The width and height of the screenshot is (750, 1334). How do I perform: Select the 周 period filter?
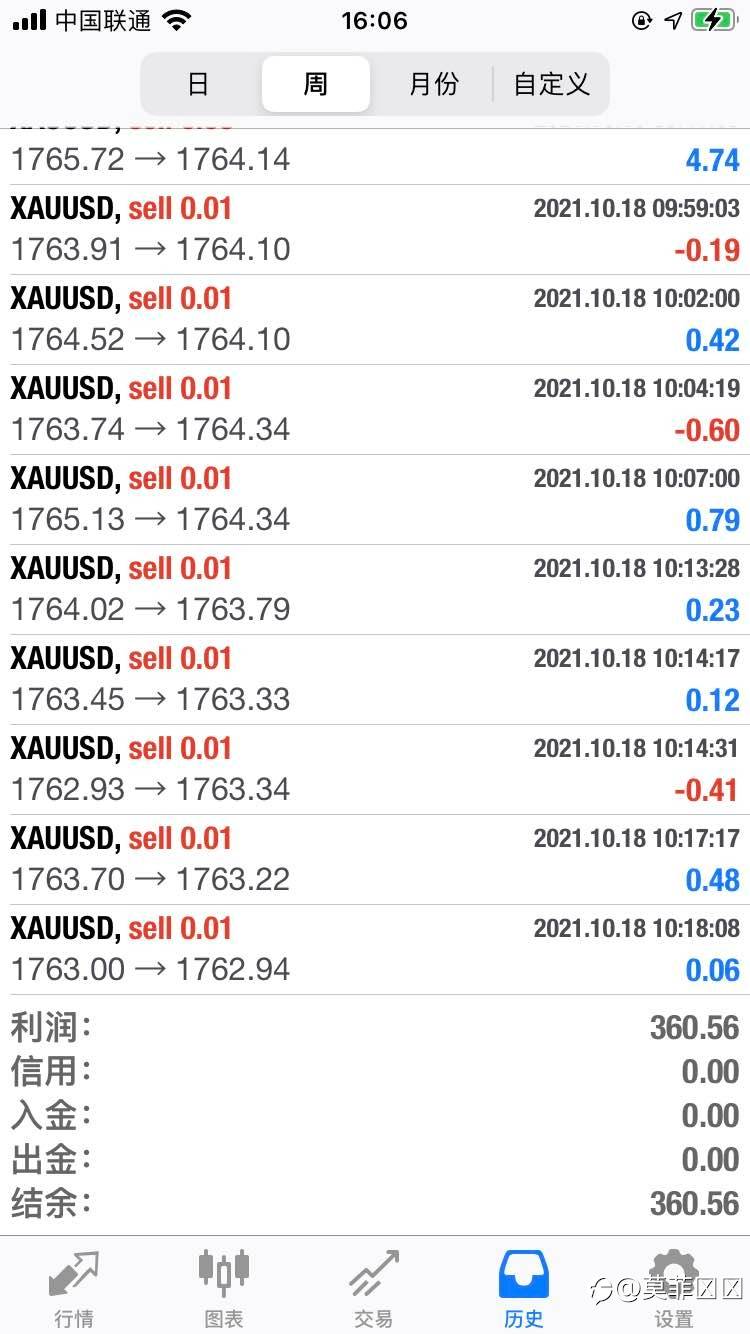[x=316, y=84]
